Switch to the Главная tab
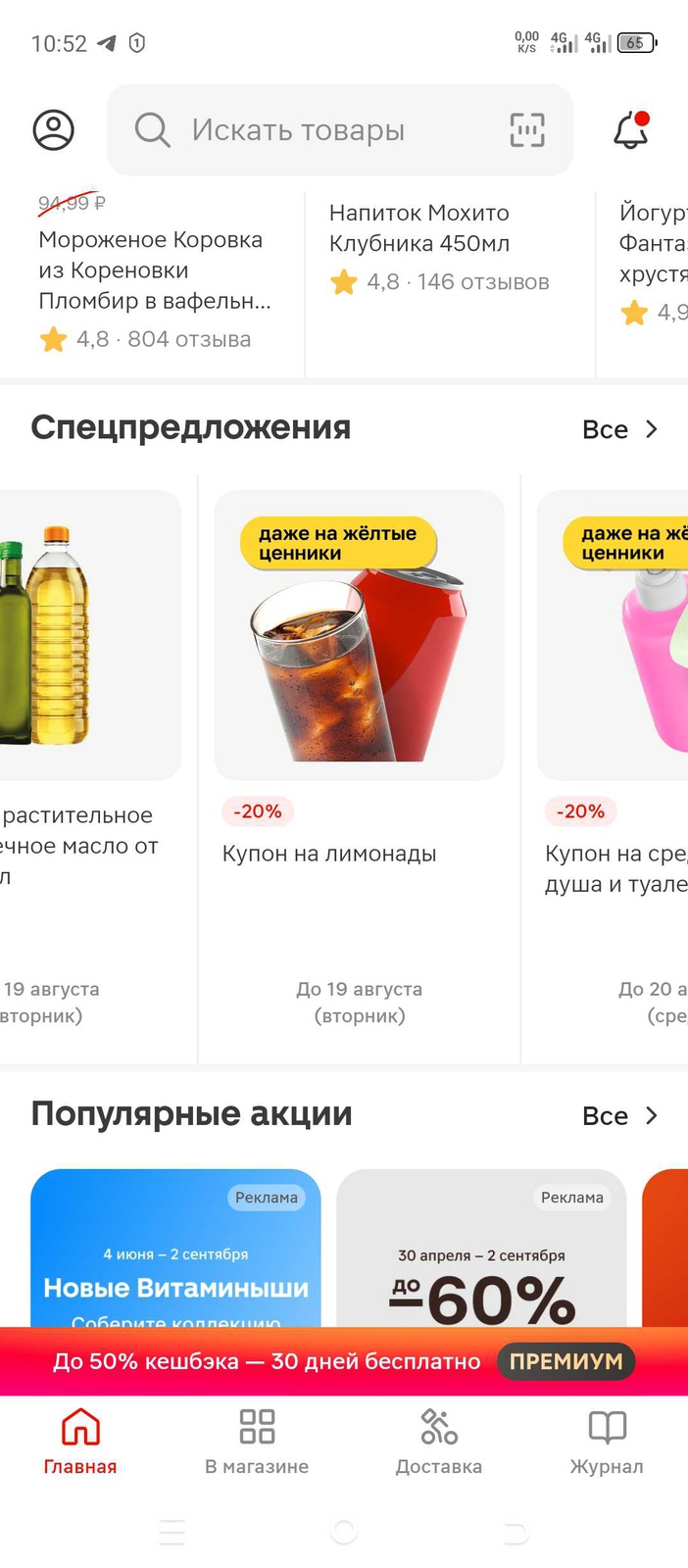The width and height of the screenshot is (688, 1568). 80,1441
